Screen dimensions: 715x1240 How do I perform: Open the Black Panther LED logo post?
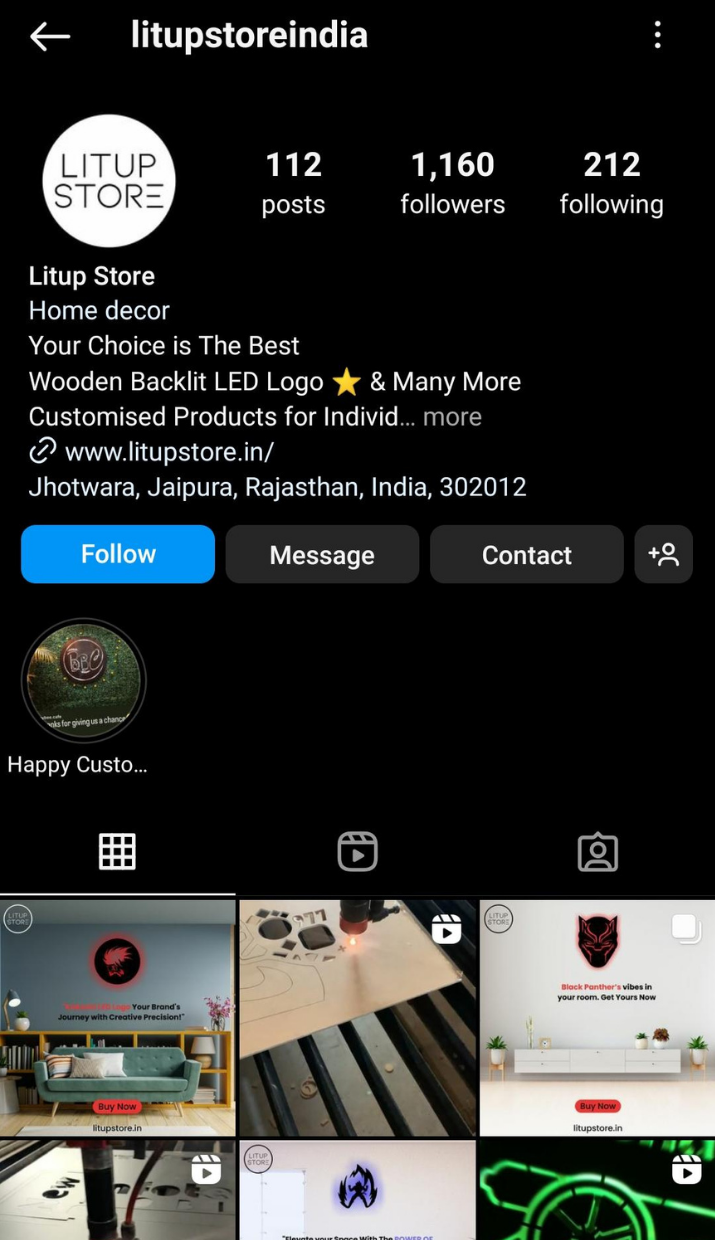tap(597, 1017)
